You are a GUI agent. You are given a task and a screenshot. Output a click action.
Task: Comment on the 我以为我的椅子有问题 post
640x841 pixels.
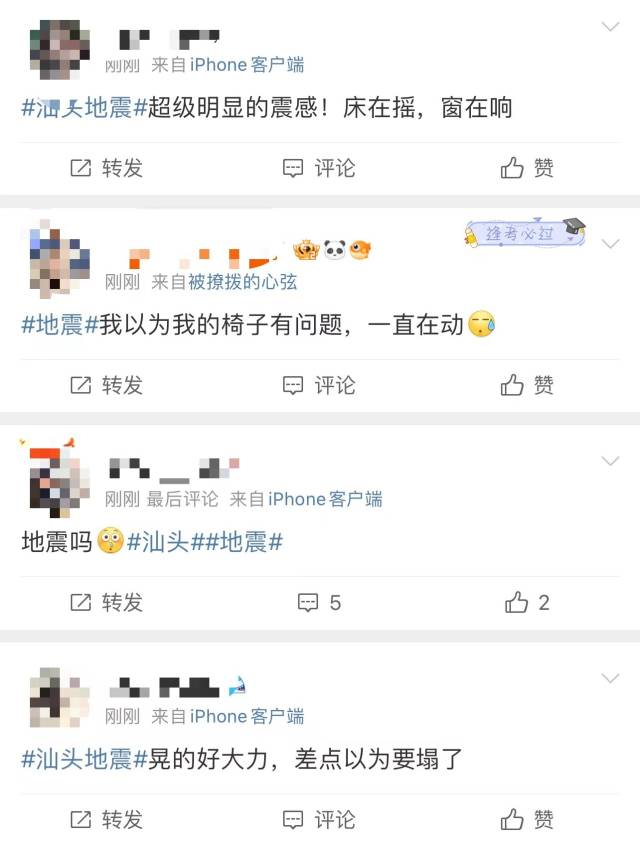(x=319, y=385)
